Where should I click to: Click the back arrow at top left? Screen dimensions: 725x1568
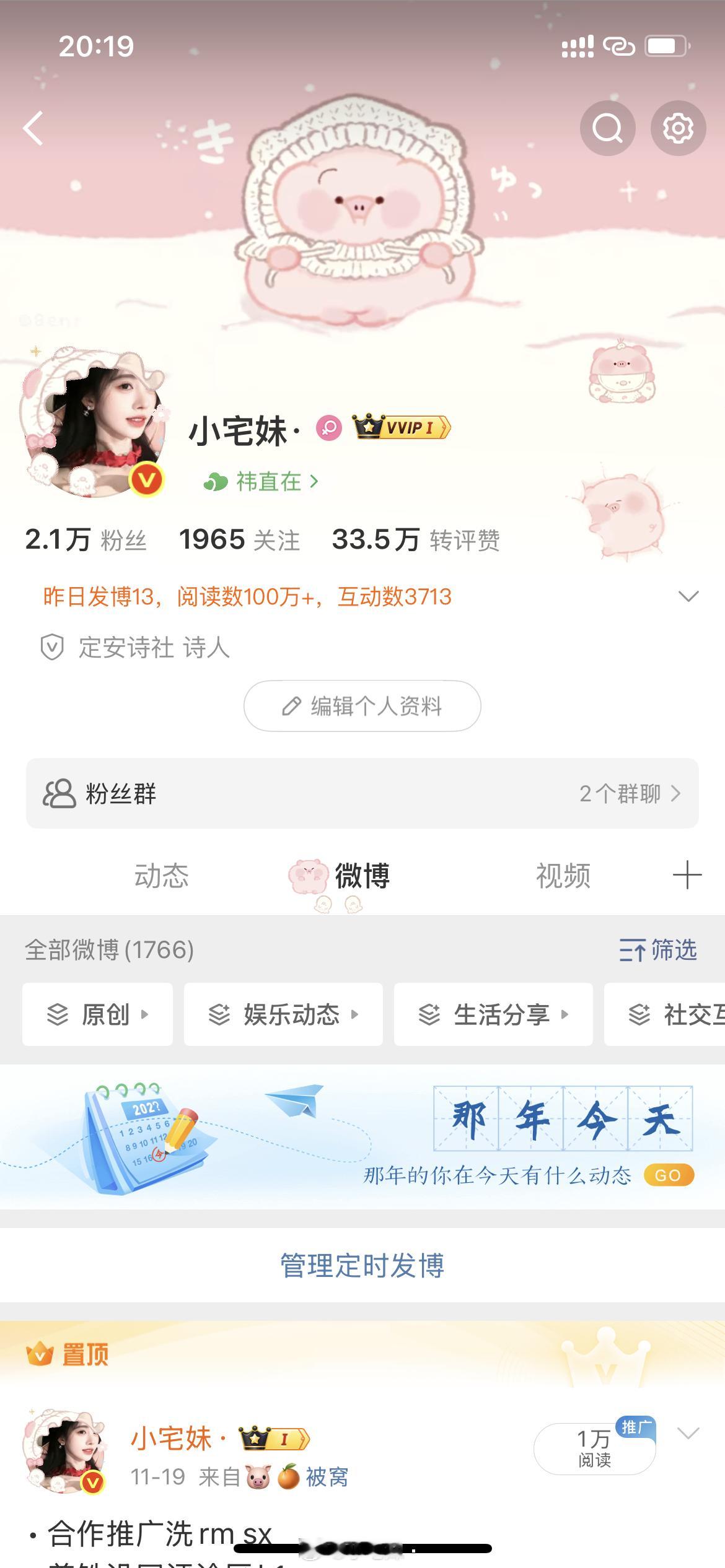tap(34, 128)
